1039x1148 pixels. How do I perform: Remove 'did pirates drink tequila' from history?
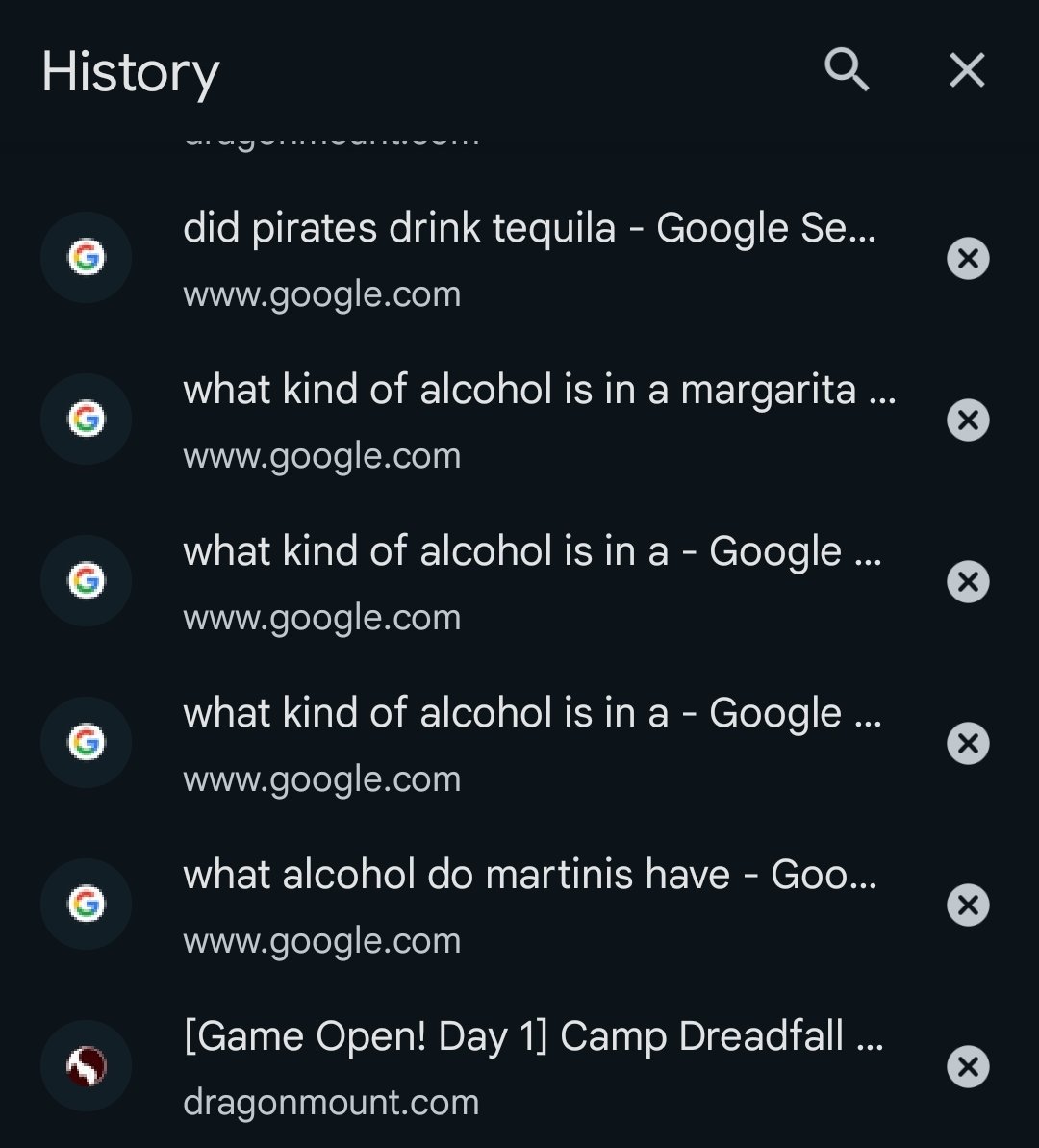pos(968,259)
